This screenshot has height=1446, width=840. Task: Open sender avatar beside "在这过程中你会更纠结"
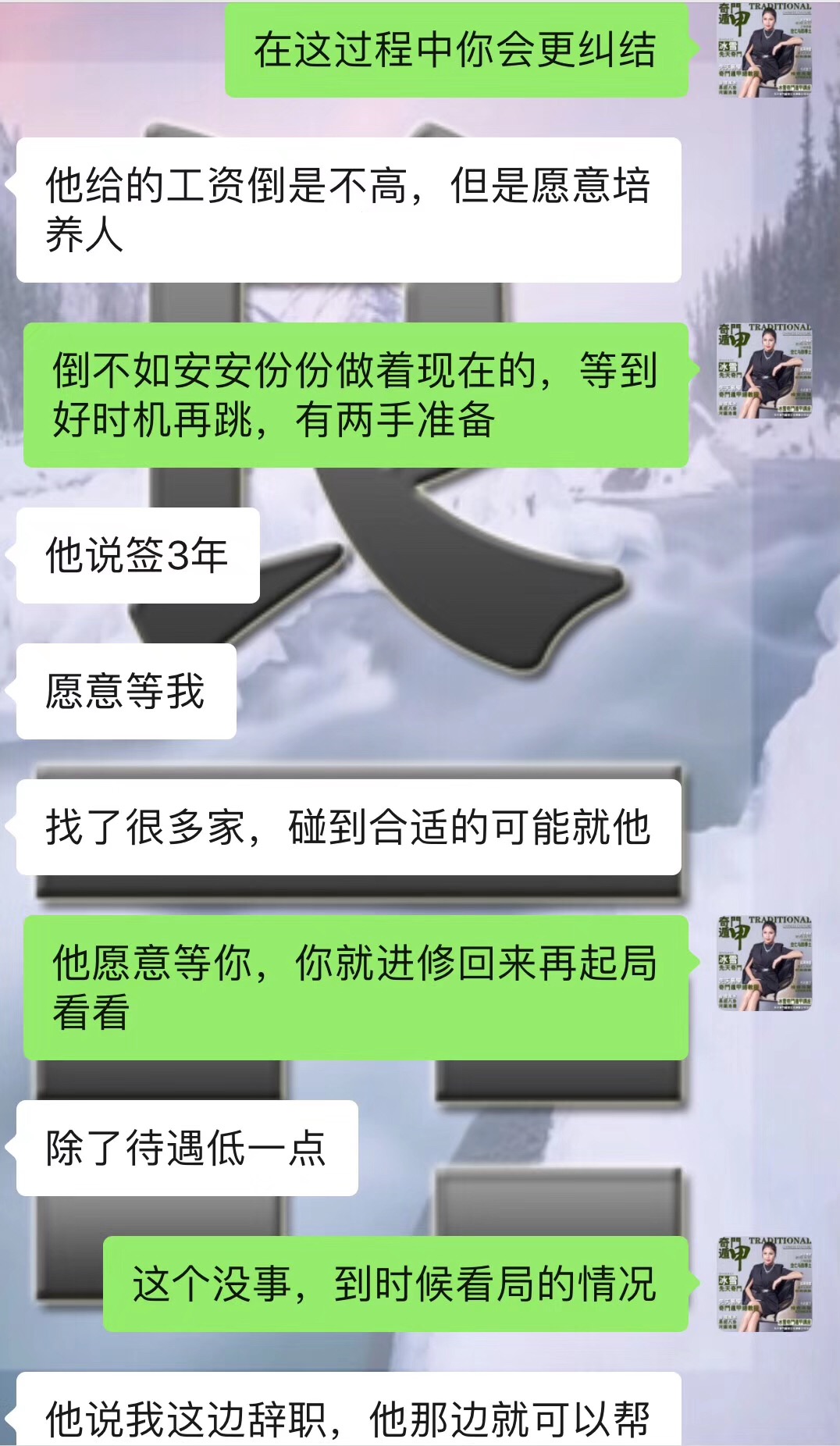pos(764,50)
